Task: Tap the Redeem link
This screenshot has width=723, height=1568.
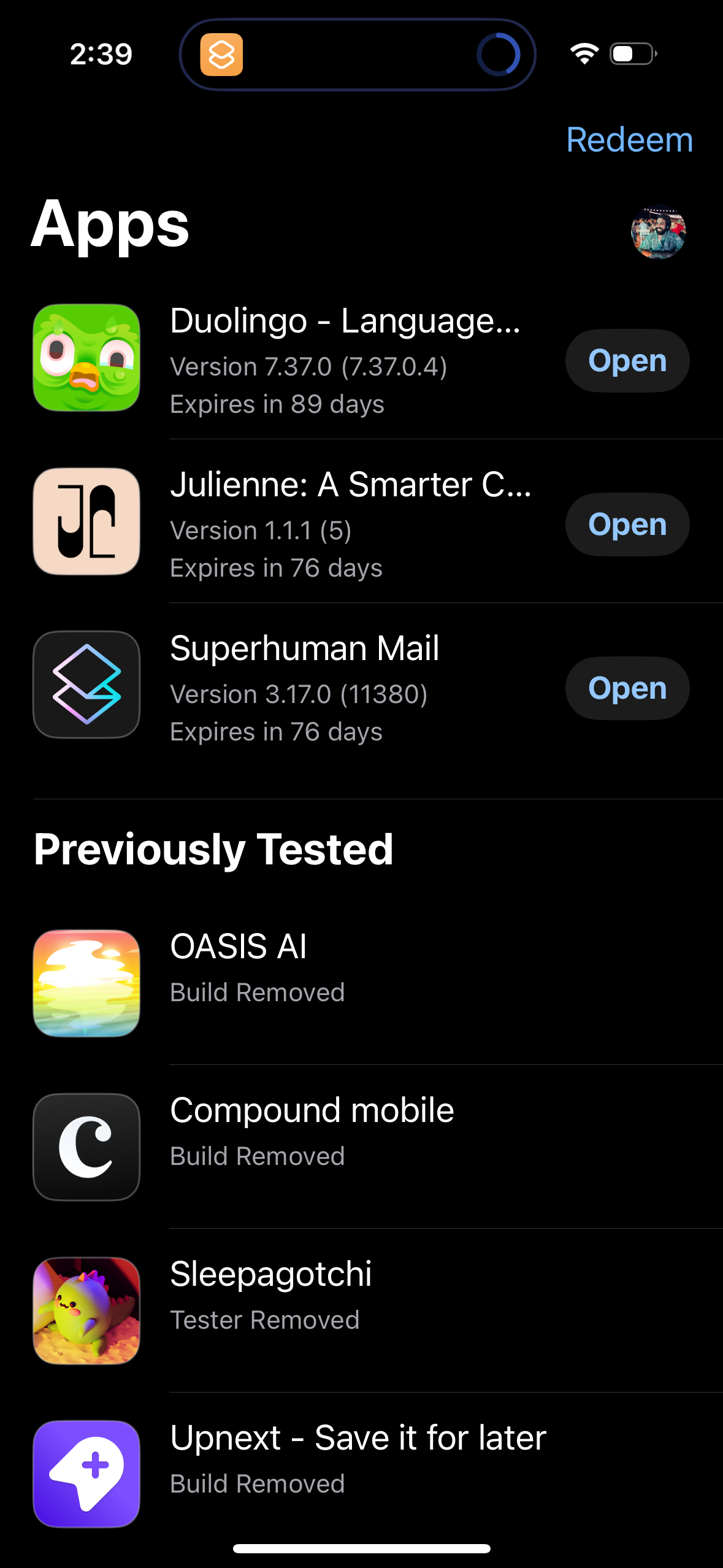Action: pos(629,140)
